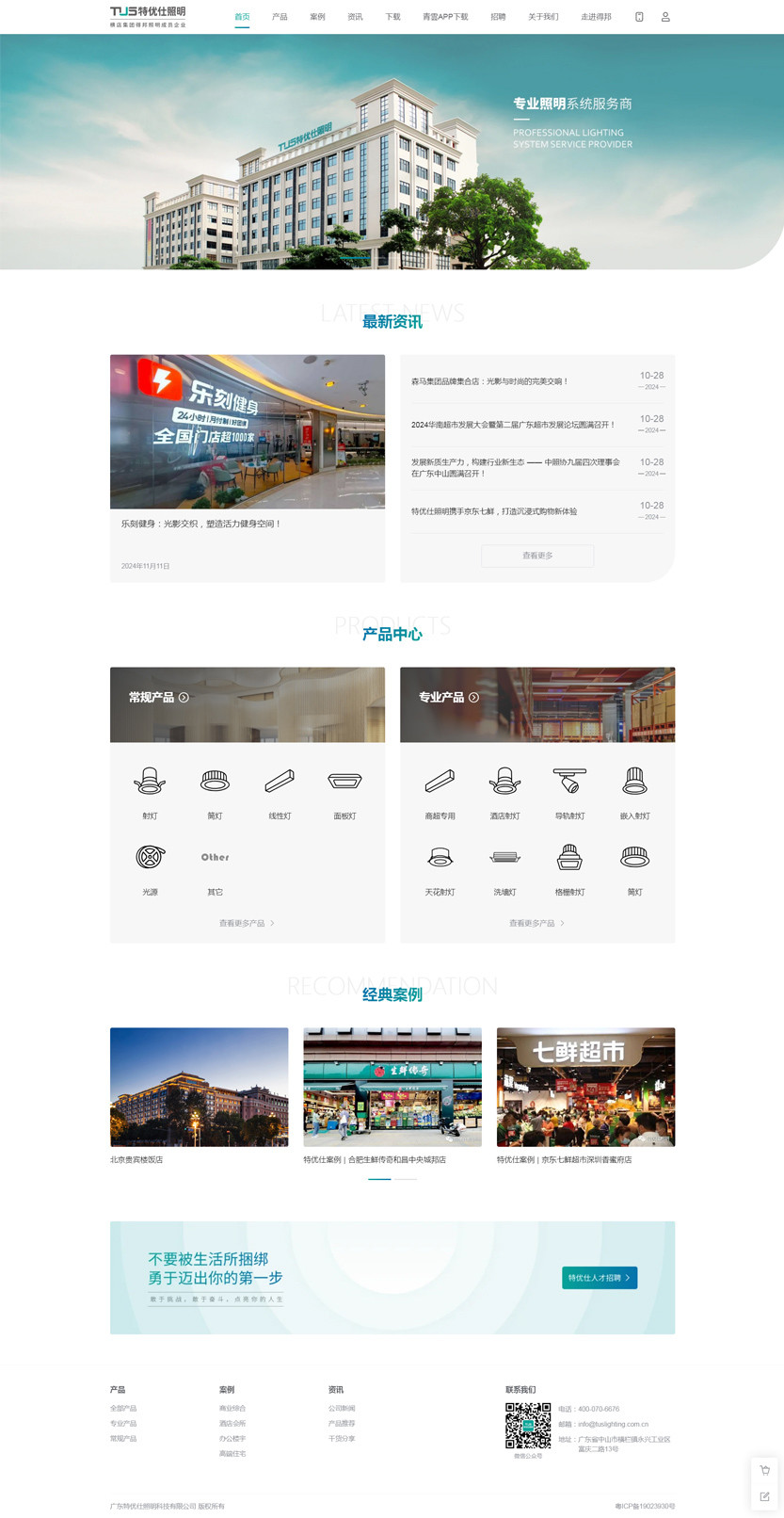Screen dimensions: 784x1518
Task: Choose the 洗墙灯 product type
Action: 505,868
